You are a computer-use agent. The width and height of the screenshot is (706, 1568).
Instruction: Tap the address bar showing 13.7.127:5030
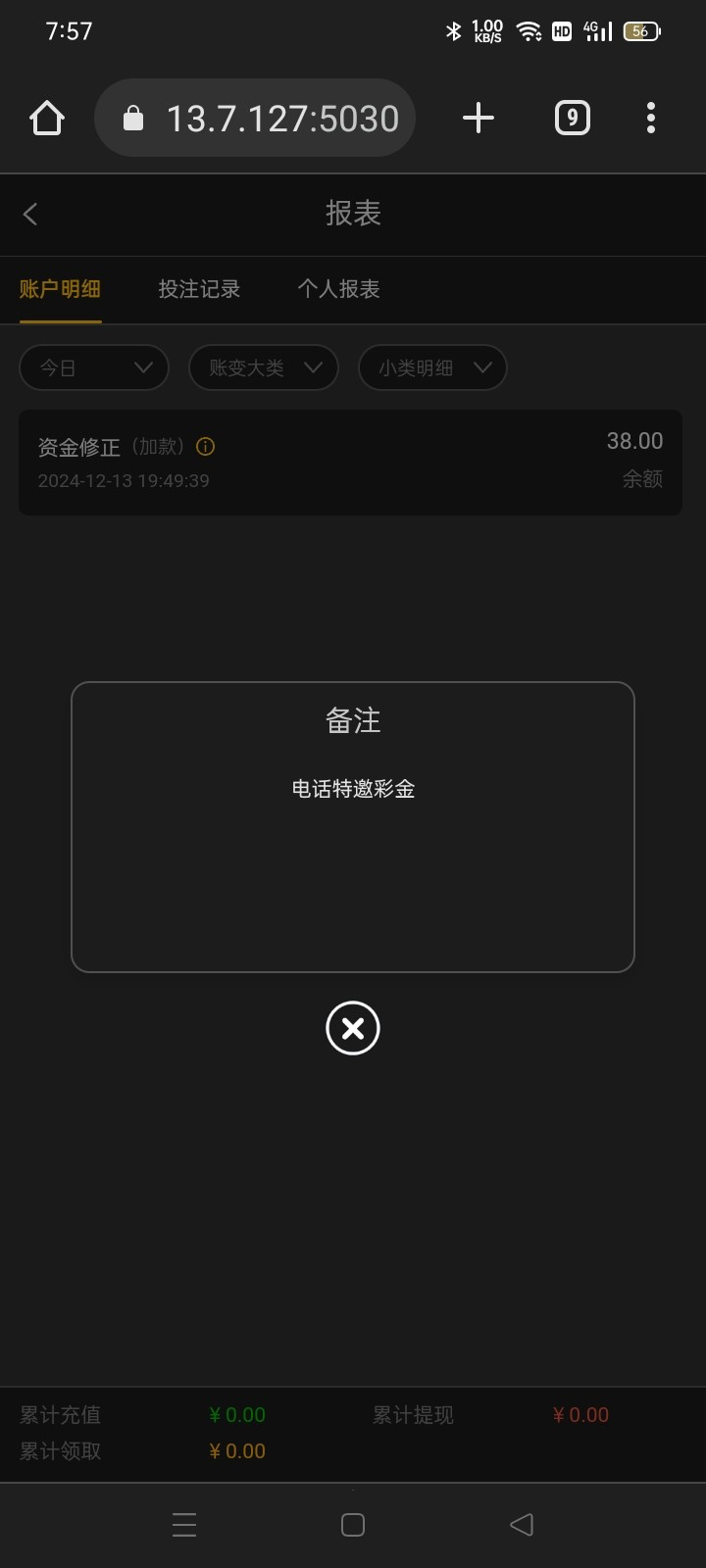[284, 117]
